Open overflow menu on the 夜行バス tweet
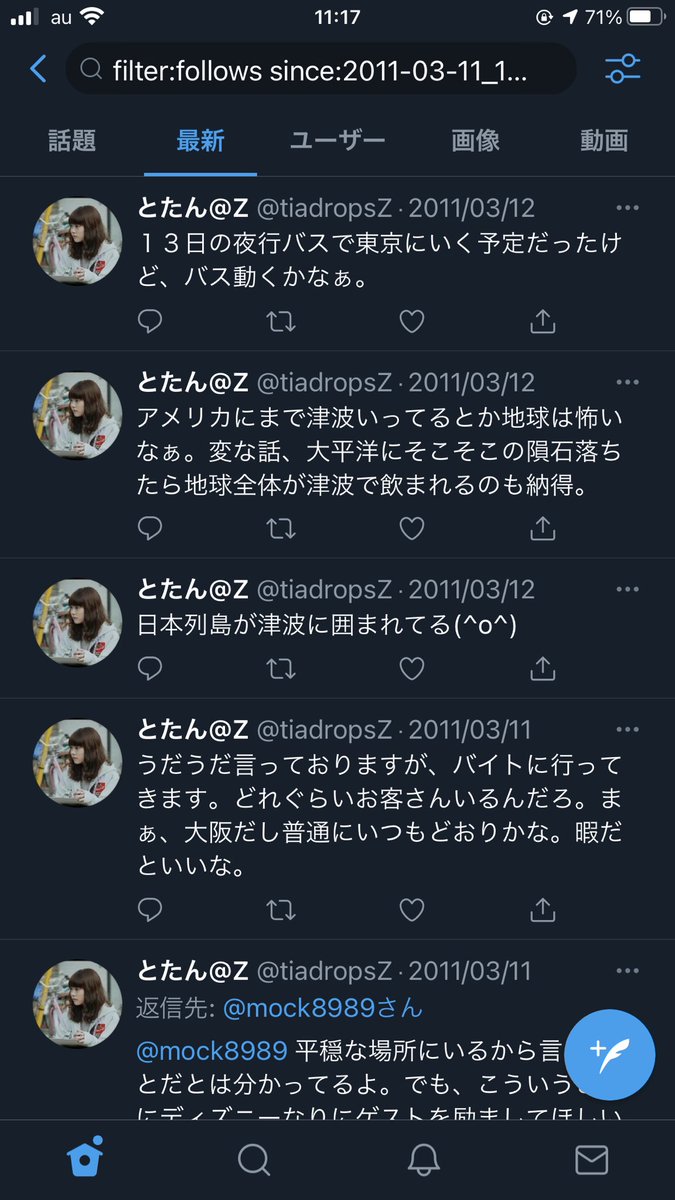 click(x=627, y=208)
